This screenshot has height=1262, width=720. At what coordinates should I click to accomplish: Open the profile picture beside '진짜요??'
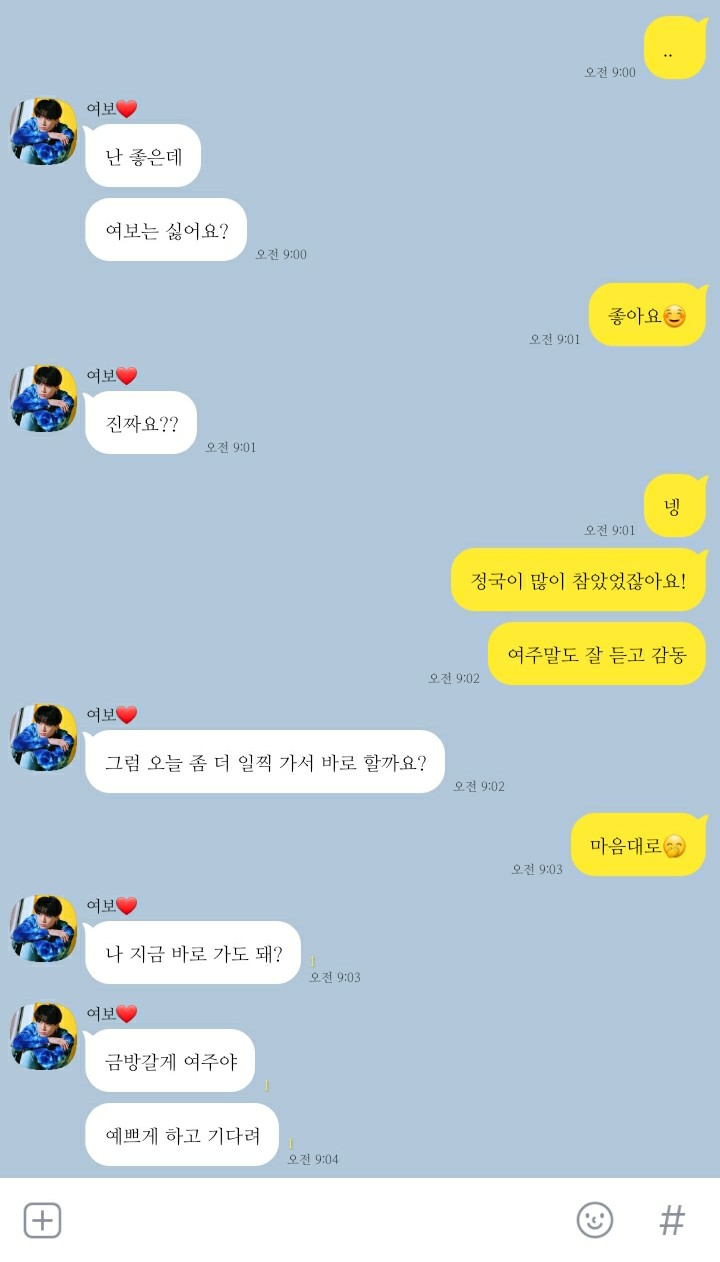coord(43,398)
